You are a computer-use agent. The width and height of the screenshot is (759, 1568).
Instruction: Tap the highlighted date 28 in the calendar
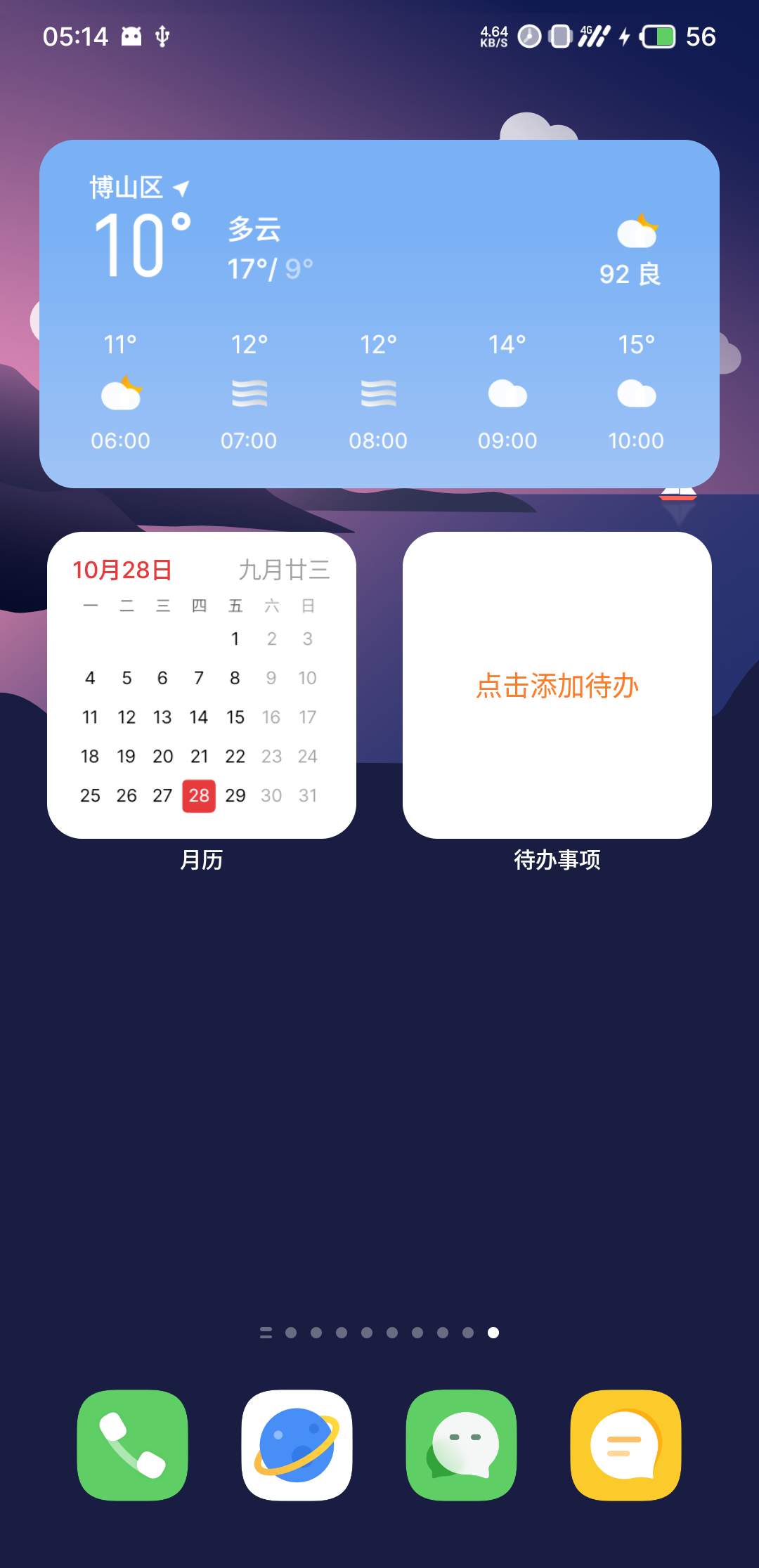point(199,795)
